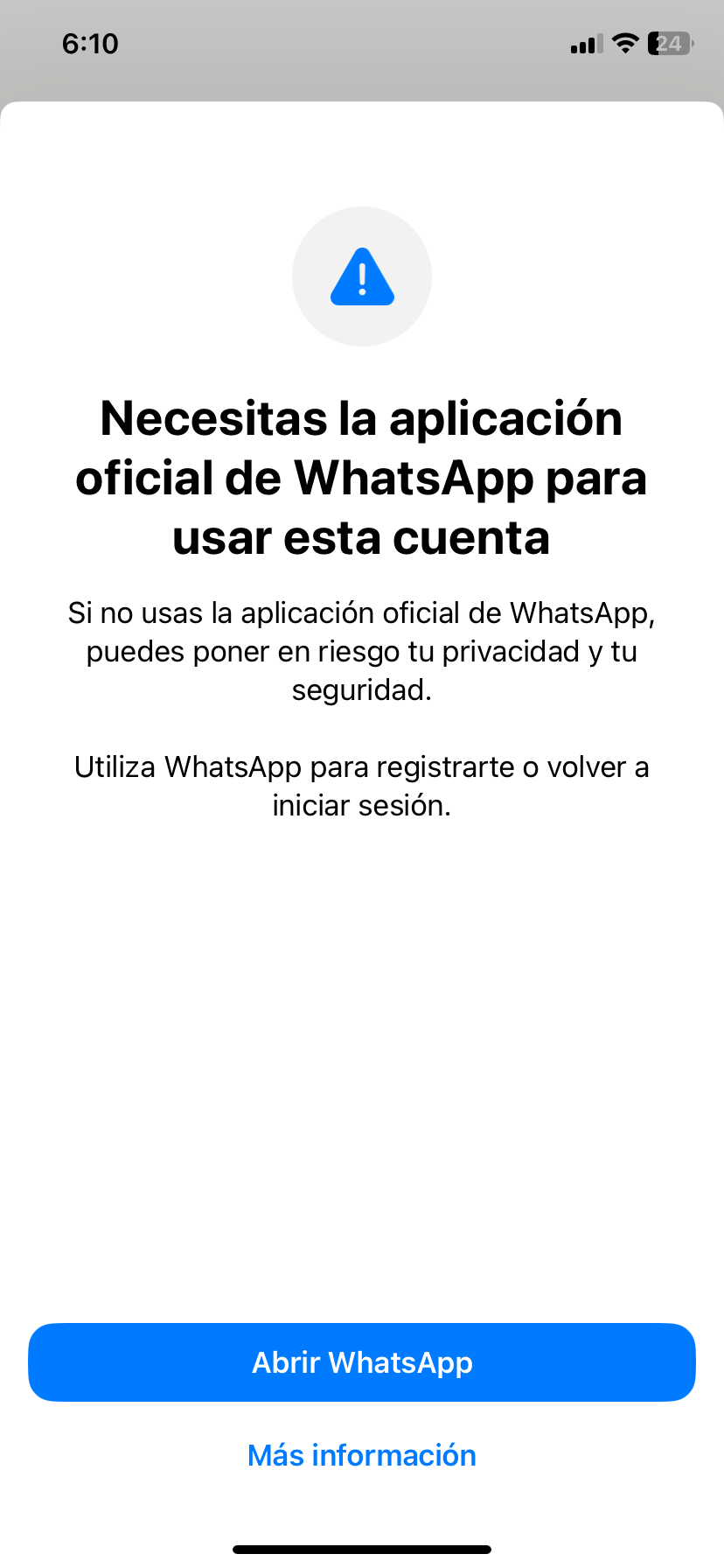The height and width of the screenshot is (1568, 724).
Task: Tap the Abrir WhatsApp button
Action: [x=362, y=1362]
